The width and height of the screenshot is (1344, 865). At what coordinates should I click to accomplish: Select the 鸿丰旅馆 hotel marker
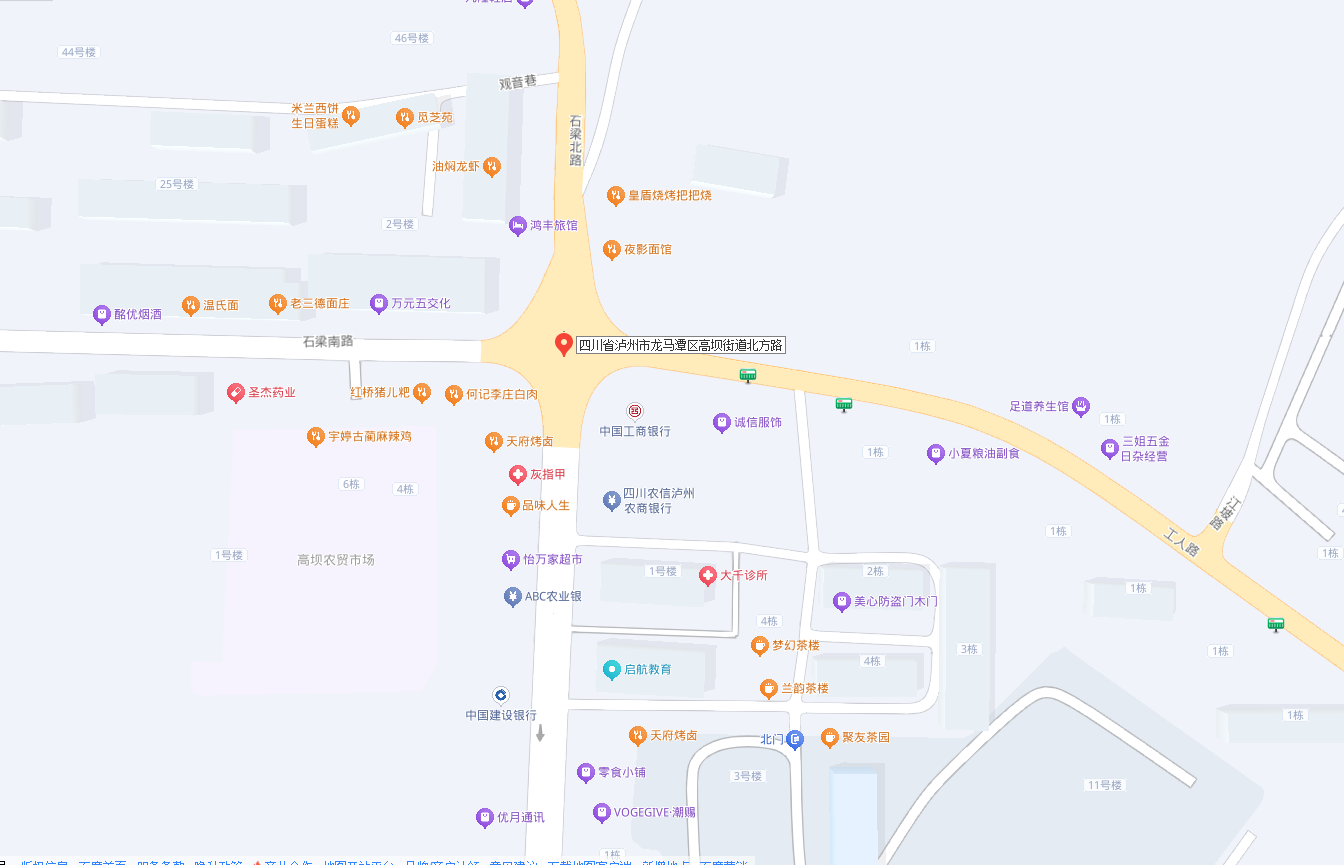pos(517,225)
